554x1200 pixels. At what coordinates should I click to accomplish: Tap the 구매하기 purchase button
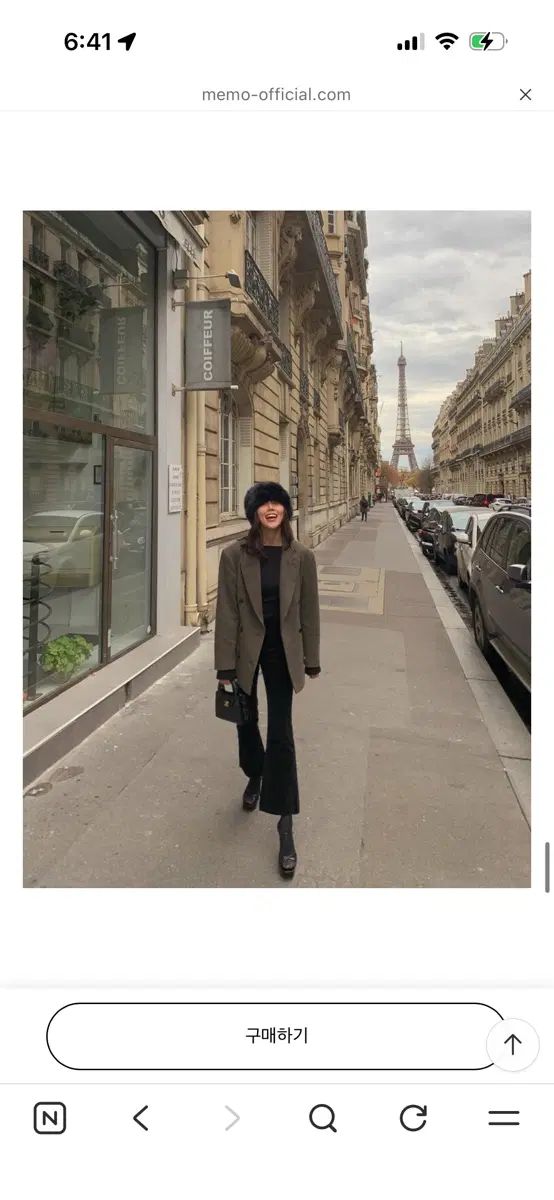276,1036
